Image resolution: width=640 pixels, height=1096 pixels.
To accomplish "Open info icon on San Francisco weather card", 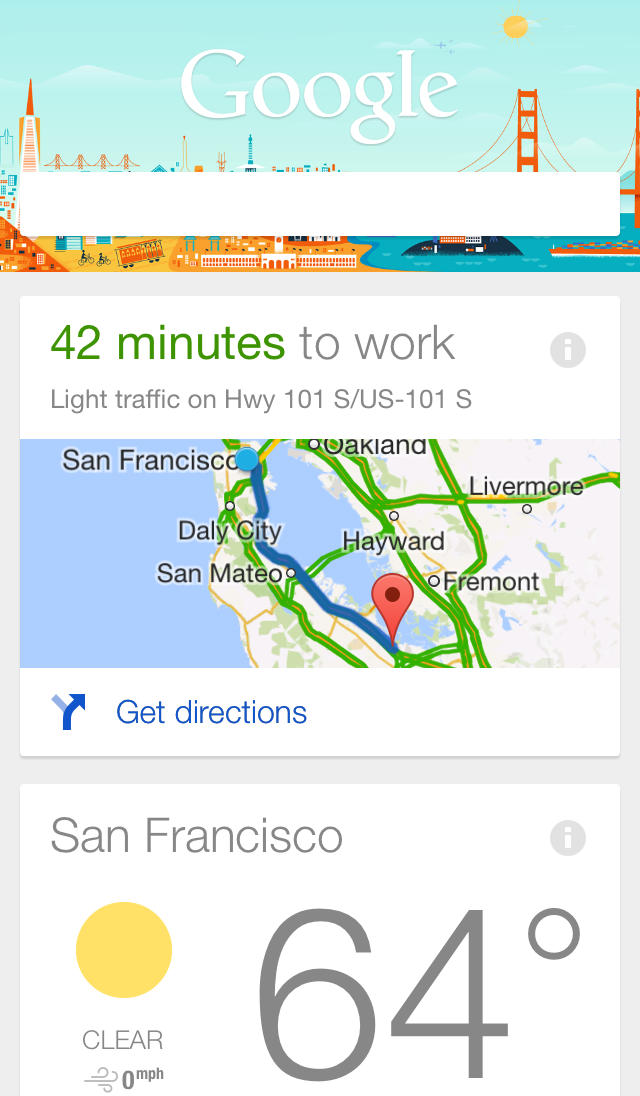I will (567, 837).
